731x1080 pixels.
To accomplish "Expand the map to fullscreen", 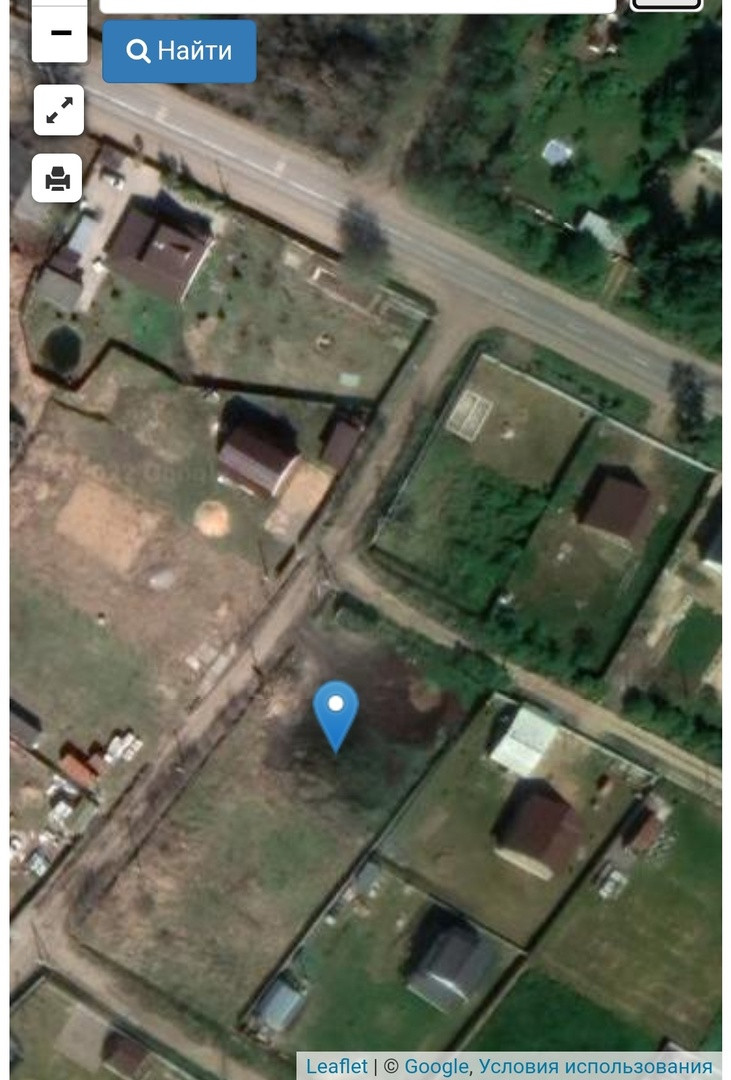I will point(59,110).
